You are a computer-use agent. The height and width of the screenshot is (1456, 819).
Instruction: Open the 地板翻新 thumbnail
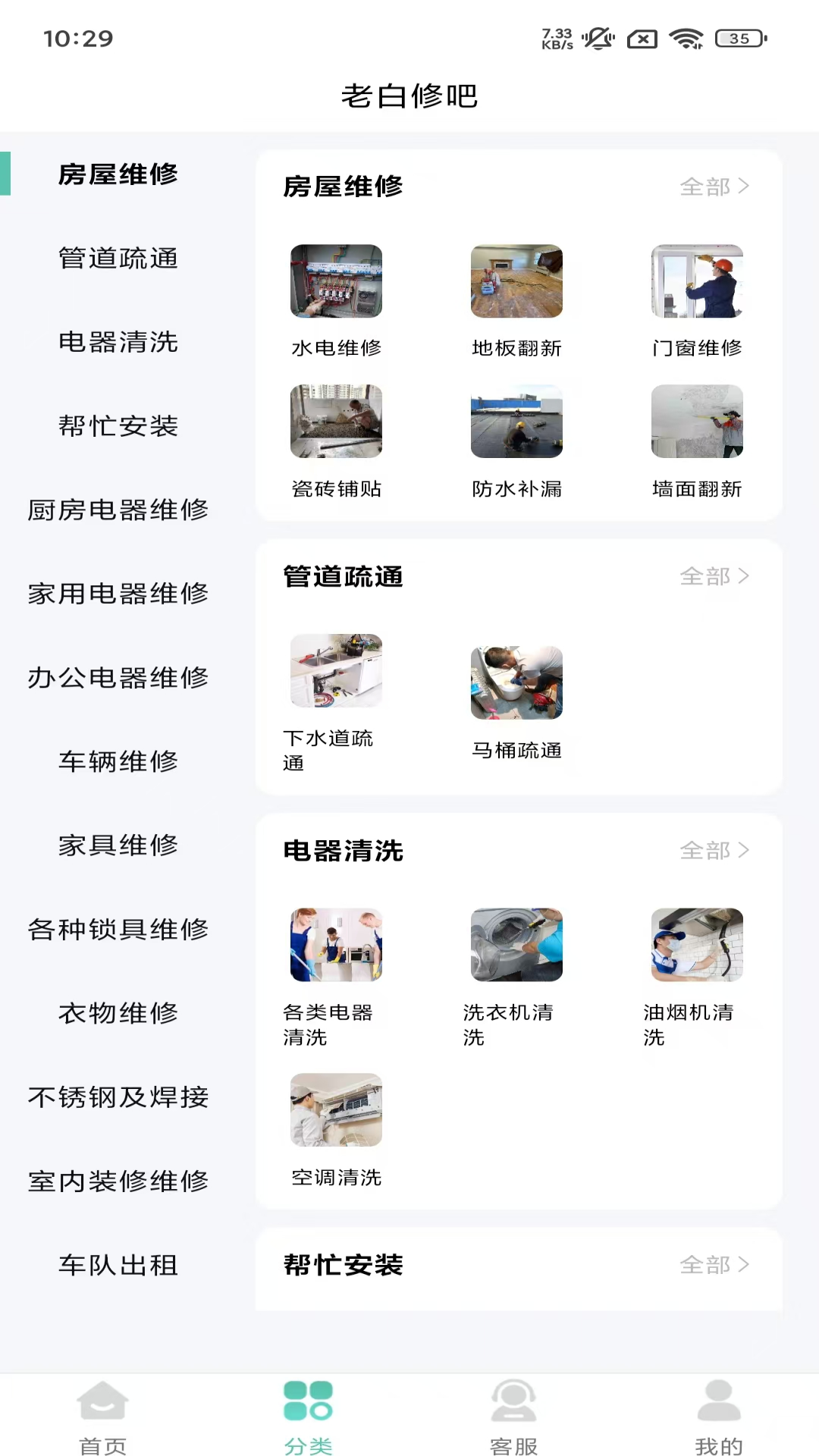516,281
